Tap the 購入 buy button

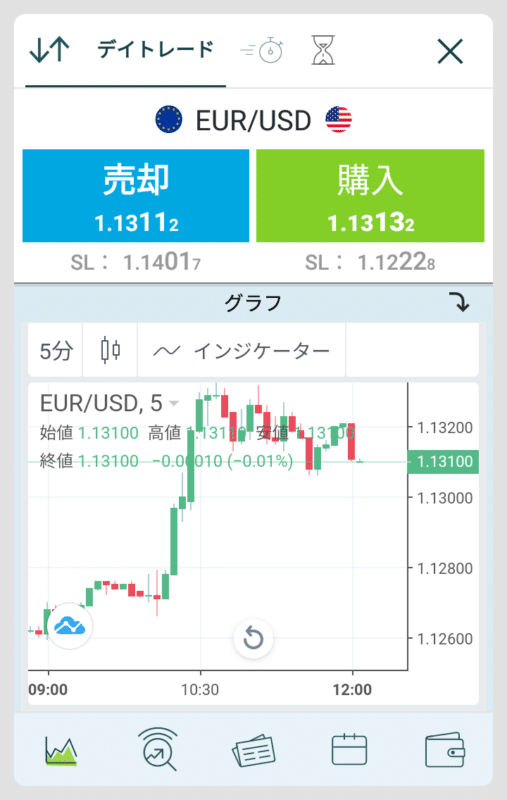370,195
